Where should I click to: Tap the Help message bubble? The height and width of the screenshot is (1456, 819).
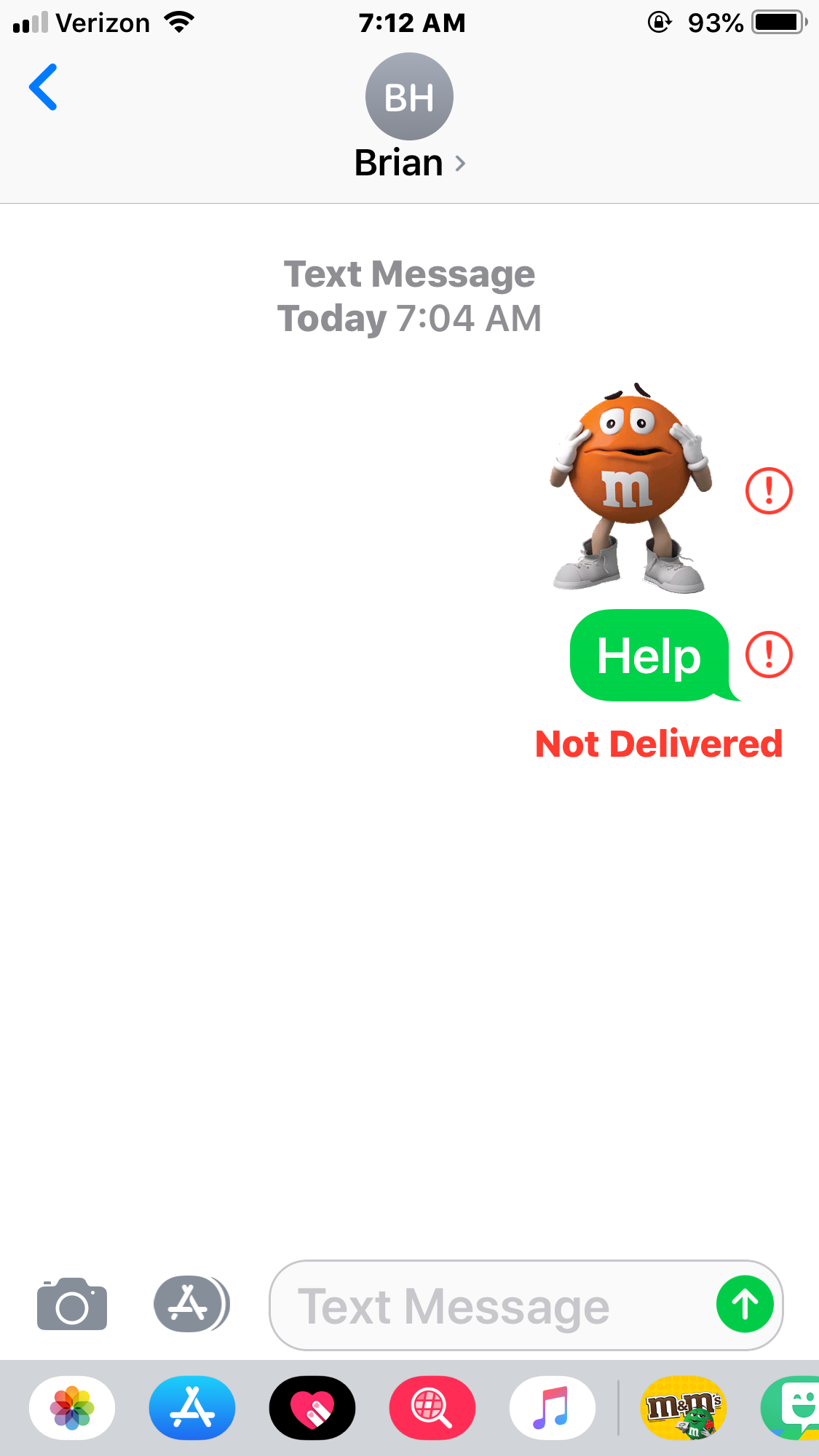click(650, 656)
